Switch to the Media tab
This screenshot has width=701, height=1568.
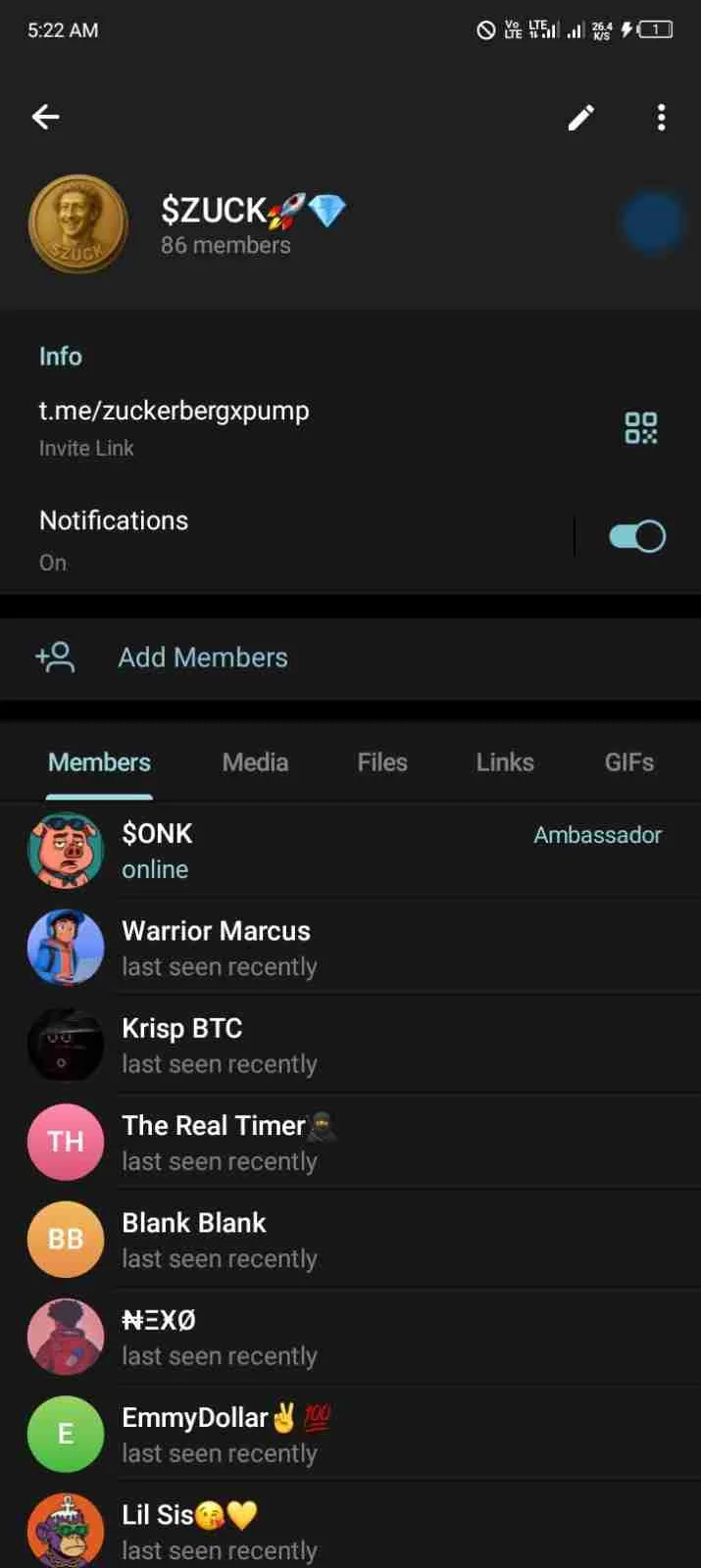coord(255,762)
